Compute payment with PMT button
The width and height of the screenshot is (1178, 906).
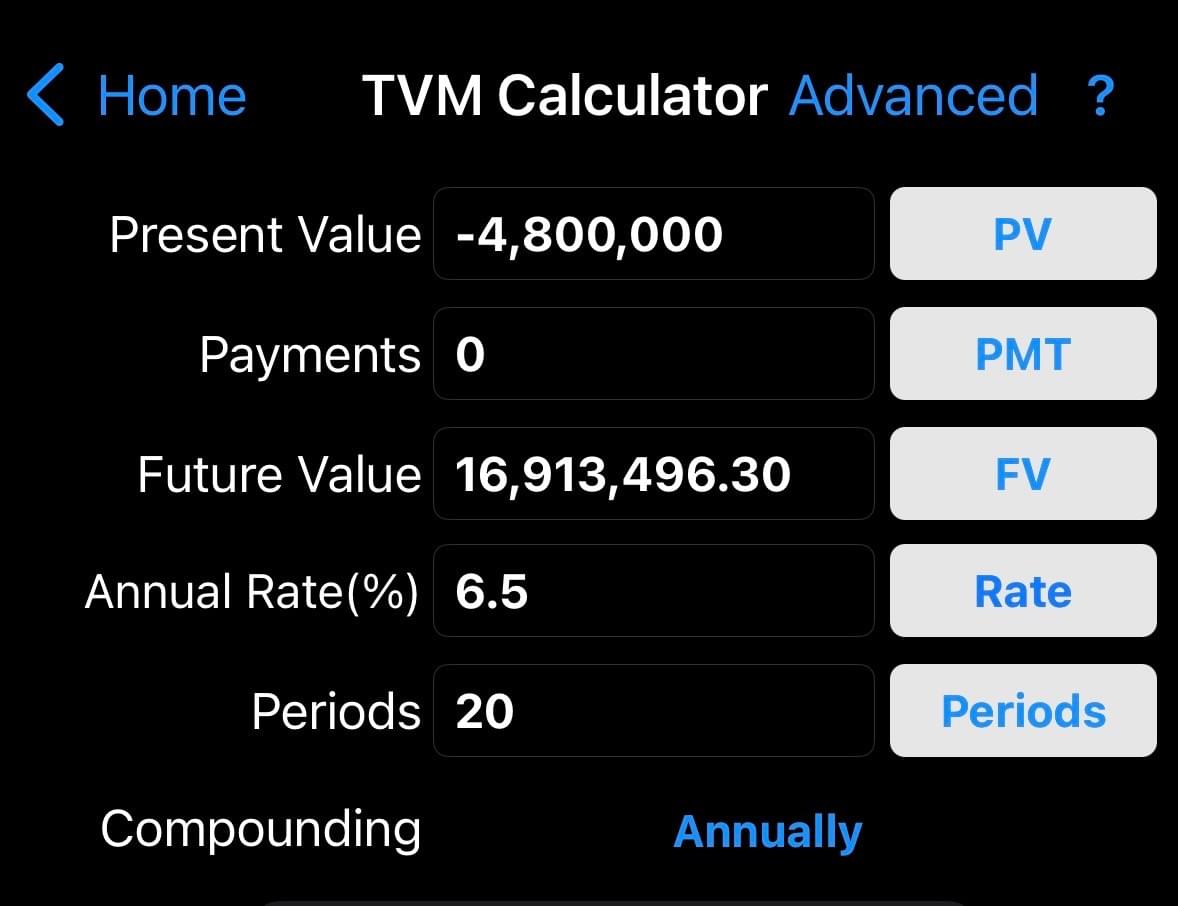(1022, 354)
